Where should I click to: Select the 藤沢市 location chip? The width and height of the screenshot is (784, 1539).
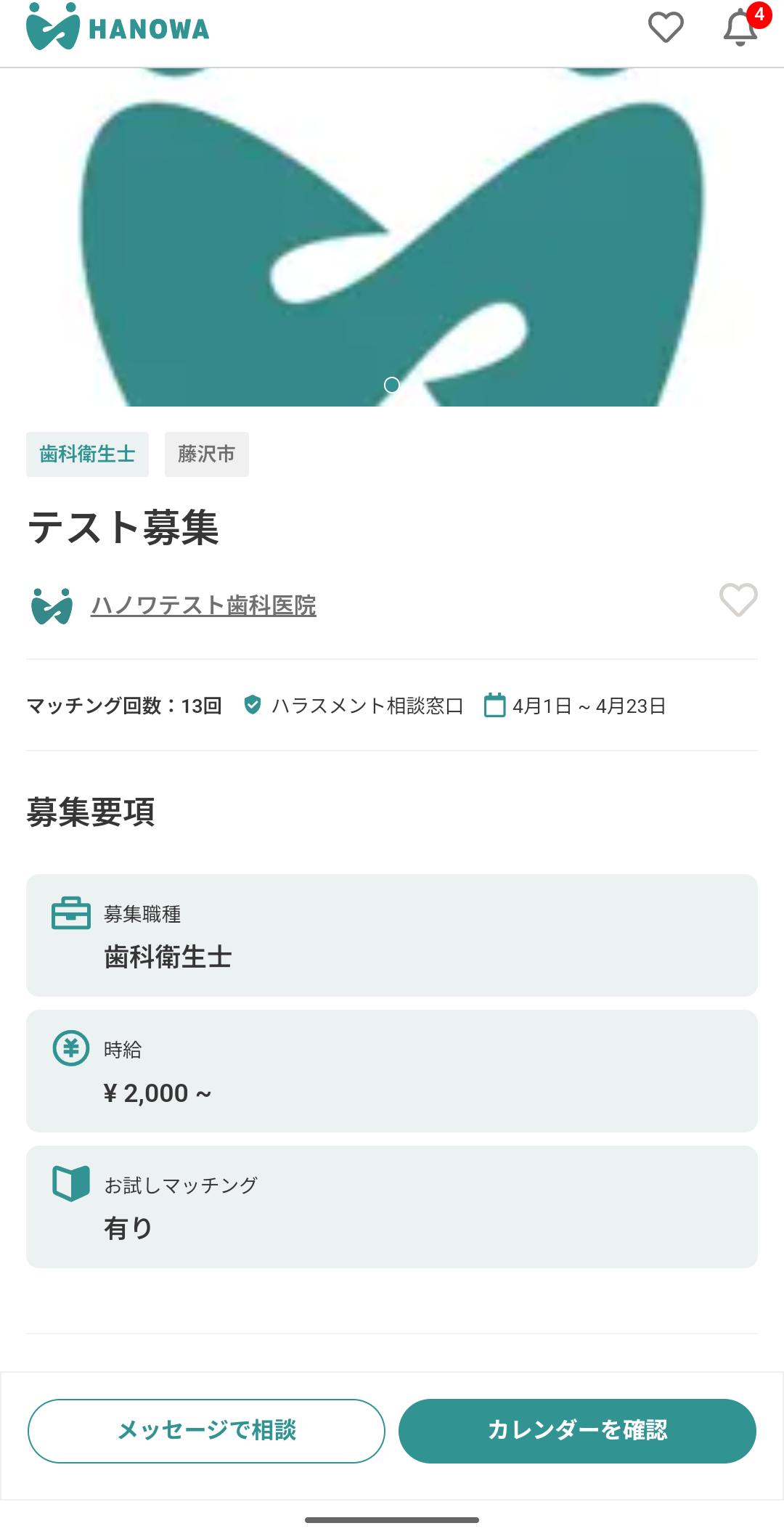coord(207,454)
